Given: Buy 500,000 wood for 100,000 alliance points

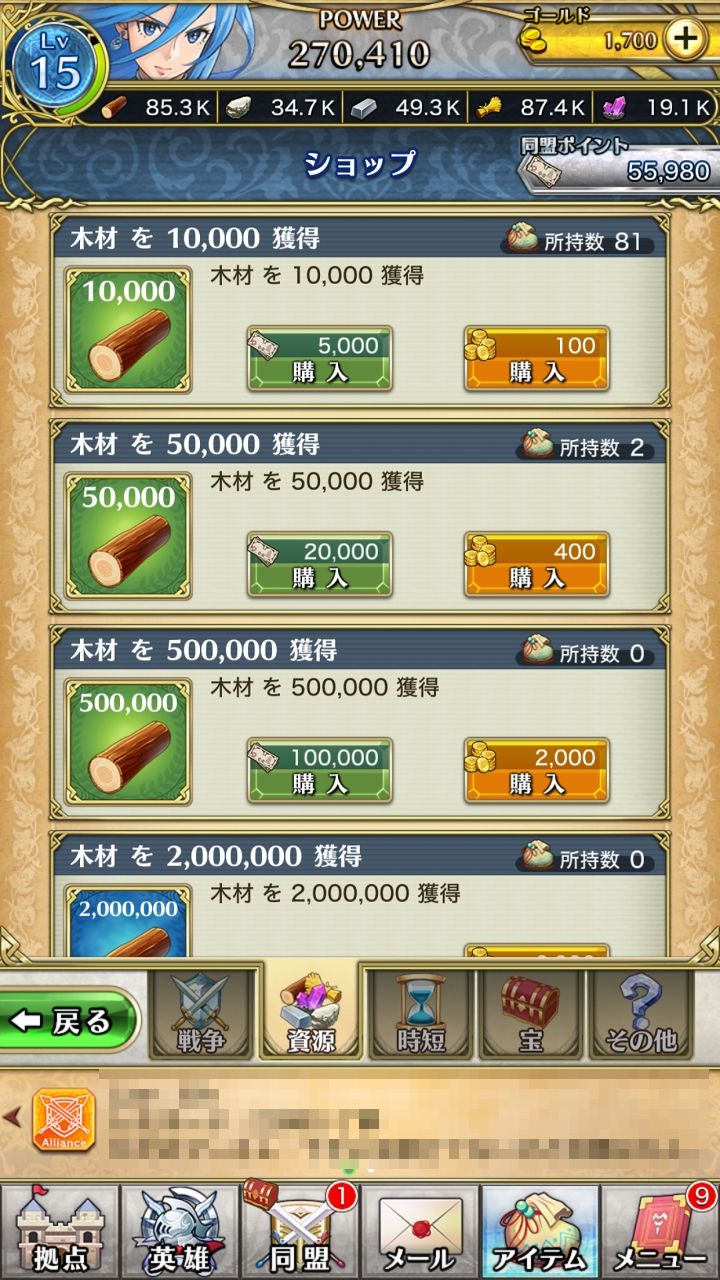Looking at the screenshot, I should [x=320, y=770].
